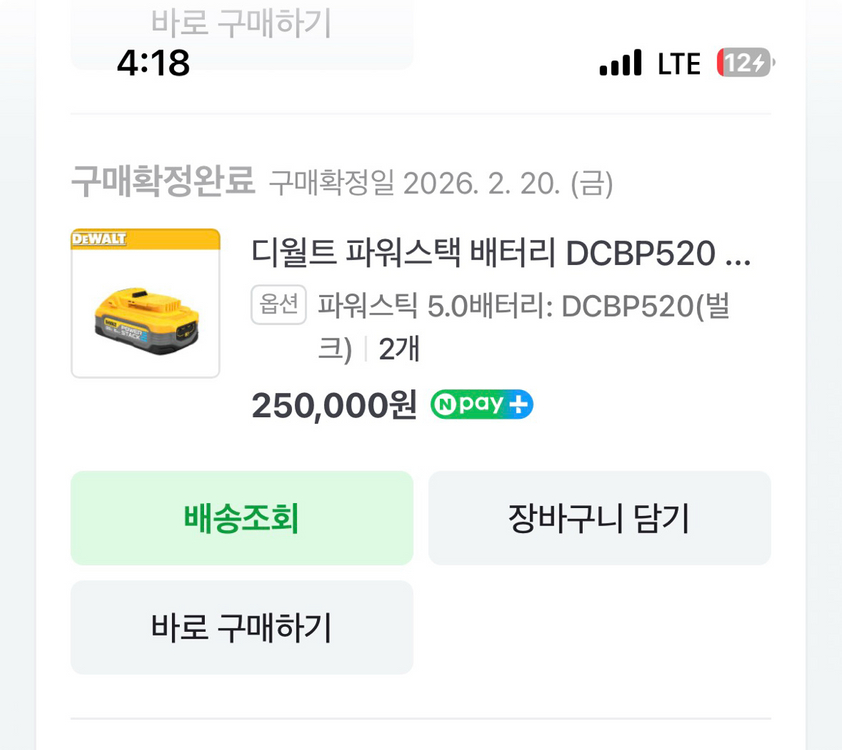The width and height of the screenshot is (842, 750).
Task: Tap 배송조회 to track delivery
Action: tap(241, 518)
